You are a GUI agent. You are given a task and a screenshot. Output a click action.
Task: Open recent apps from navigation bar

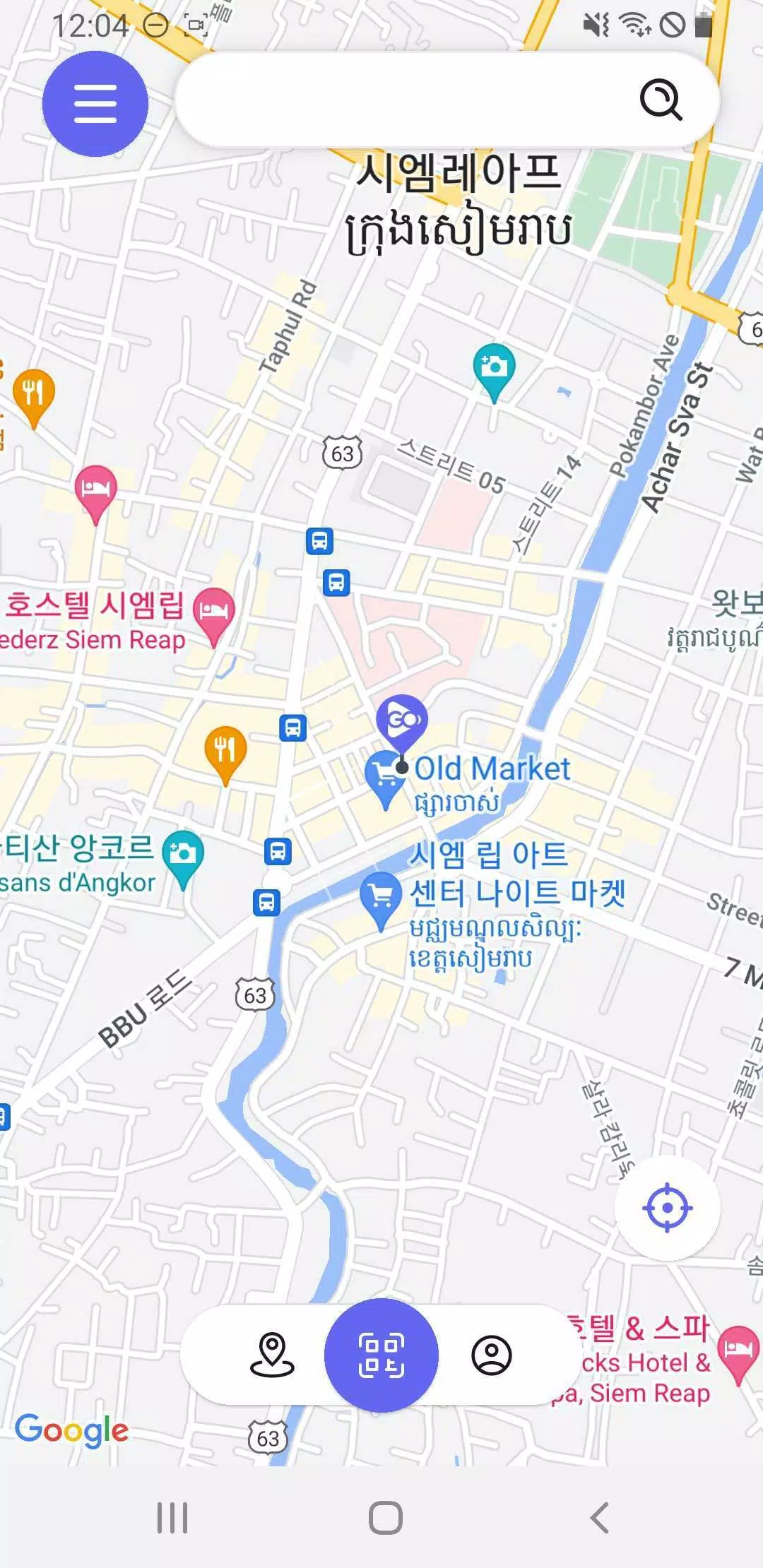click(172, 1517)
